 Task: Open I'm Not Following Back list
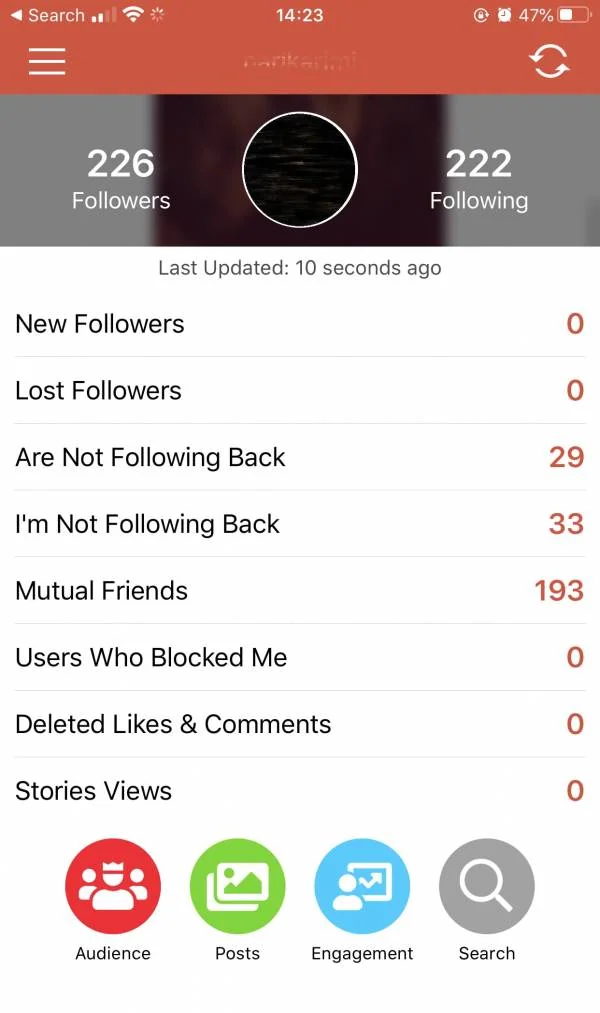[300, 524]
